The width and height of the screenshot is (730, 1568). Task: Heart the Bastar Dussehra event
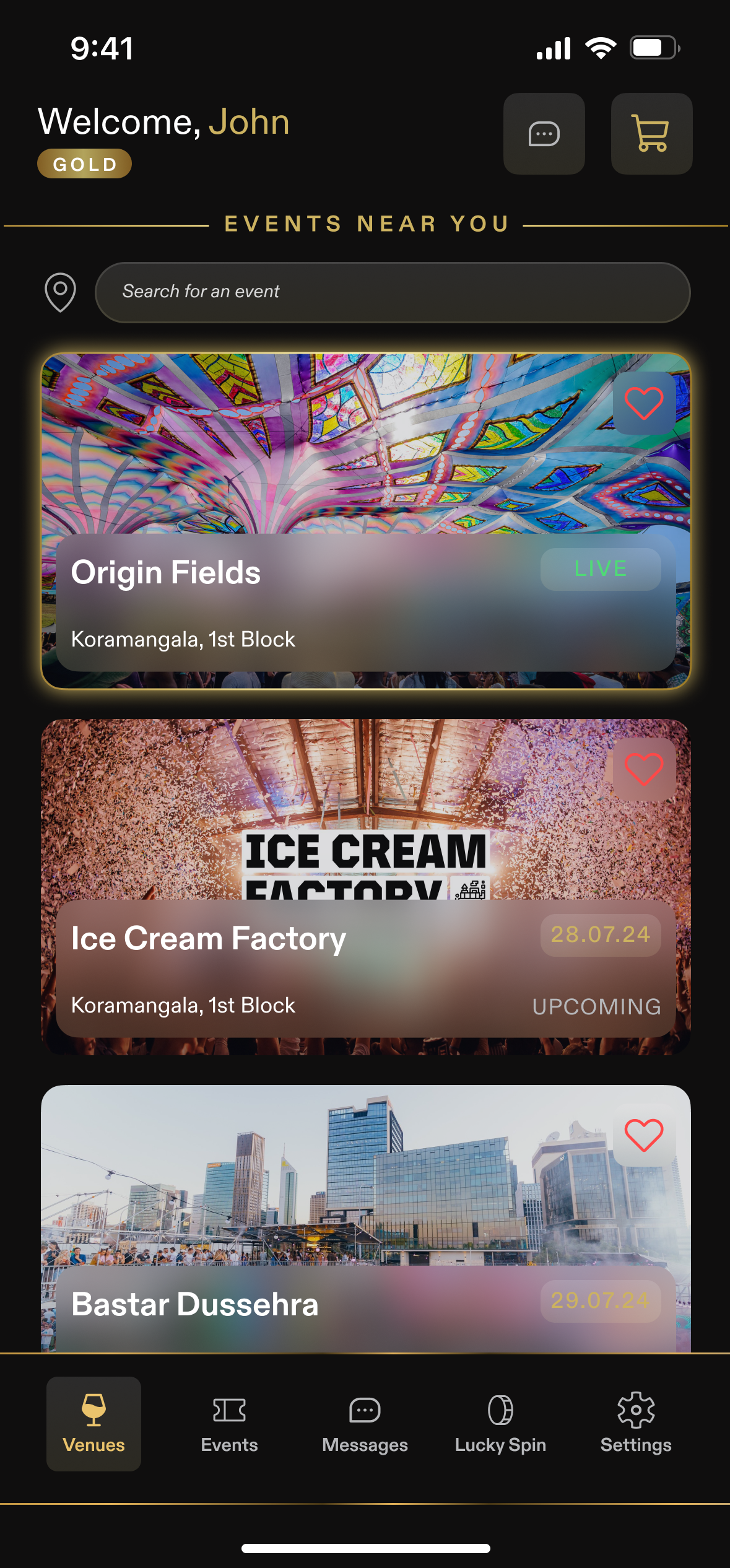point(644,1135)
